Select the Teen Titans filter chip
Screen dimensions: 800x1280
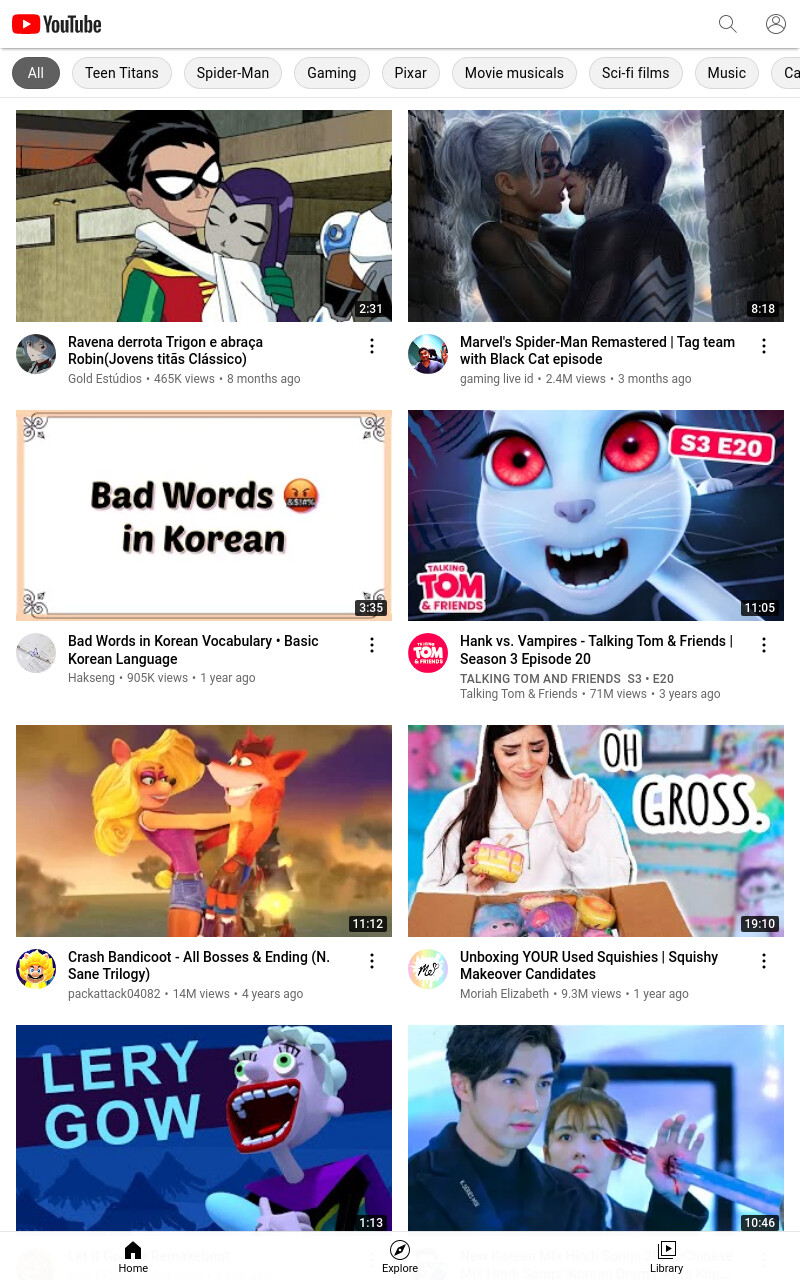(122, 73)
